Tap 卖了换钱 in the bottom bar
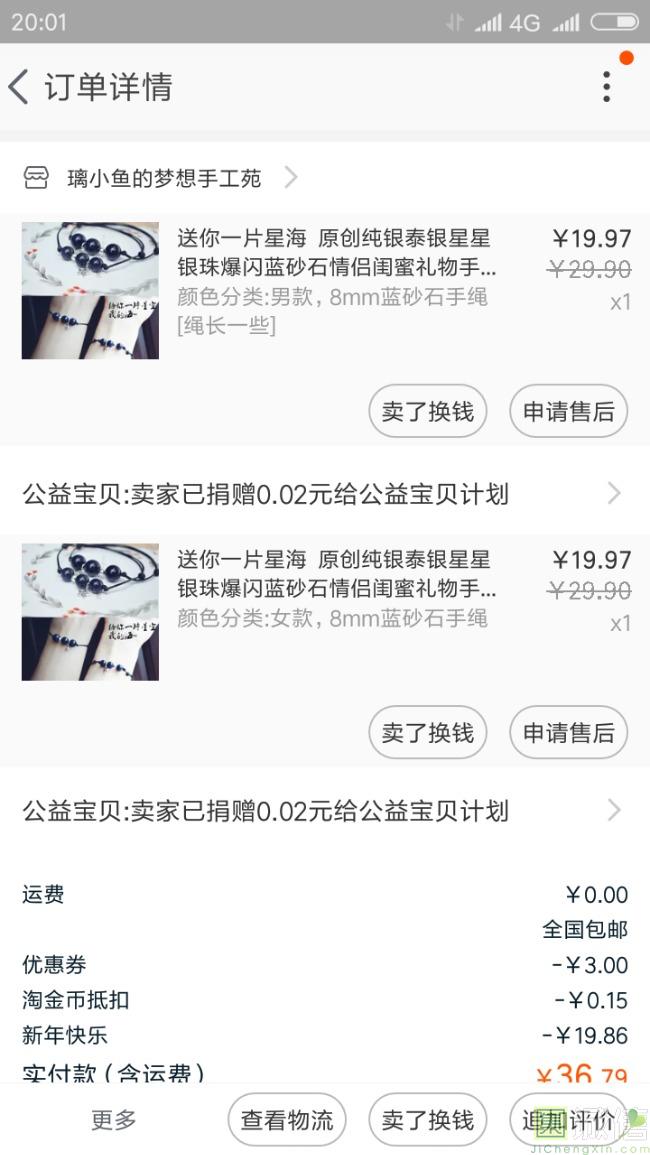The height and width of the screenshot is (1155, 650). pyautogui.click(x=427, y=1120)
